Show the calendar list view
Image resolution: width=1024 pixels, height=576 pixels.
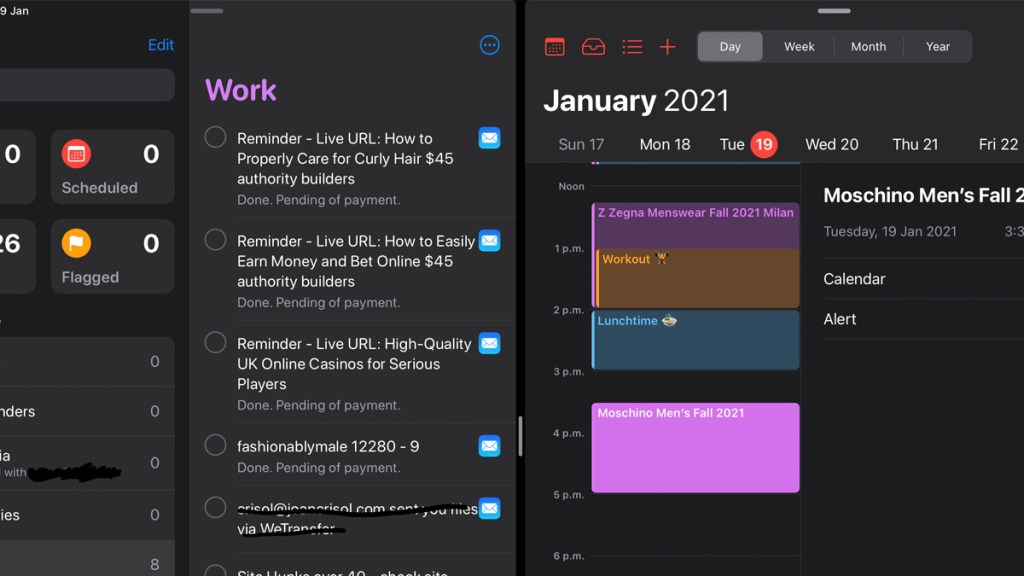(x=632, y=47)
